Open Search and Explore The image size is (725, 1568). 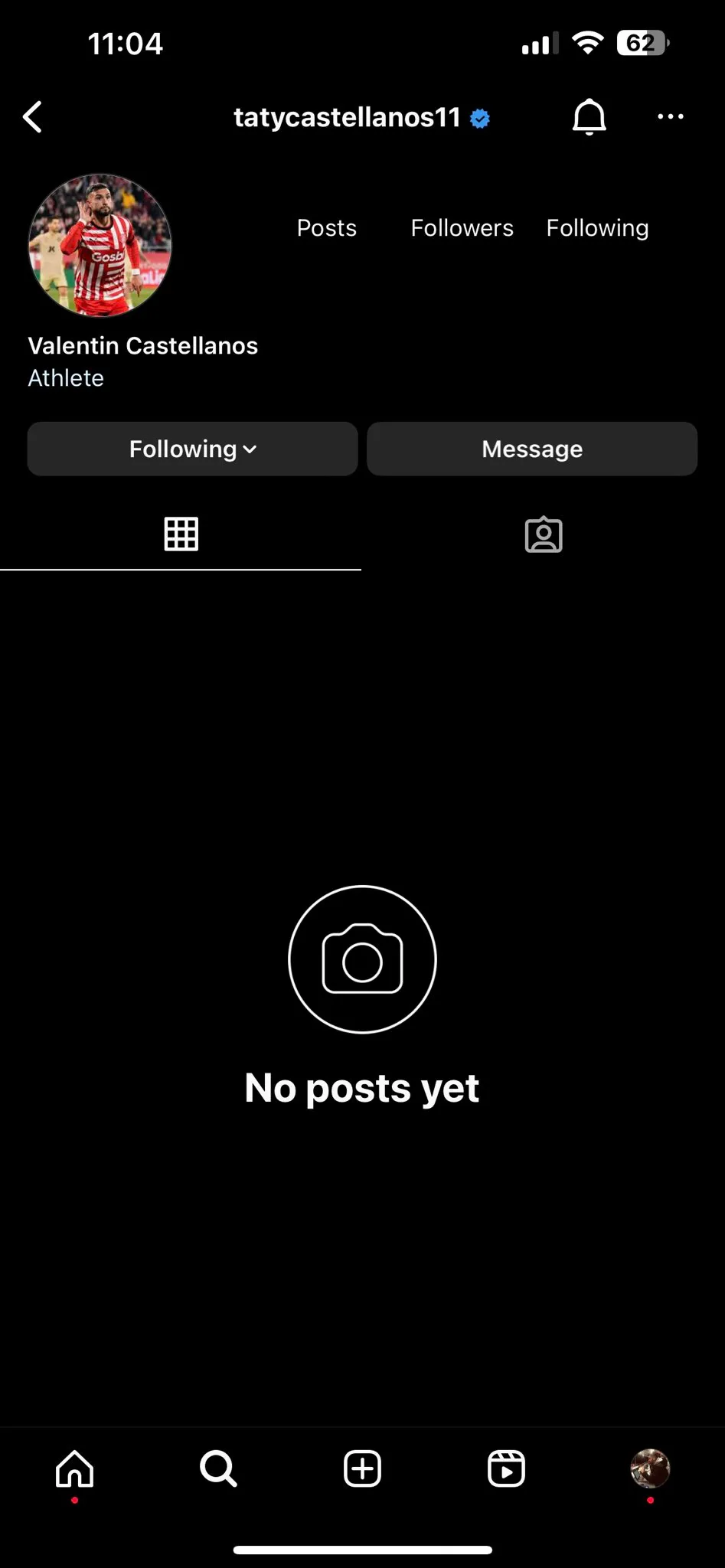(x=218, y=1468)
